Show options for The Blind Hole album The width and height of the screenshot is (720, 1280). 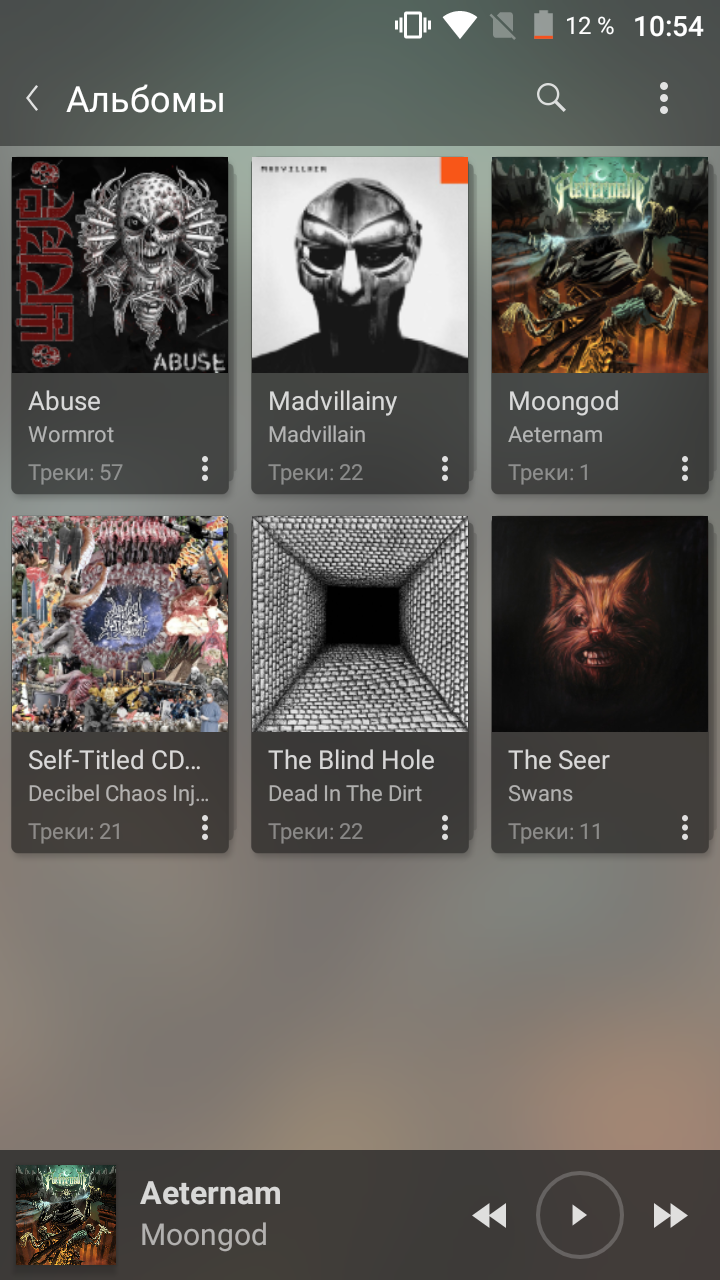pyautogui.click(x=445, y=827)
